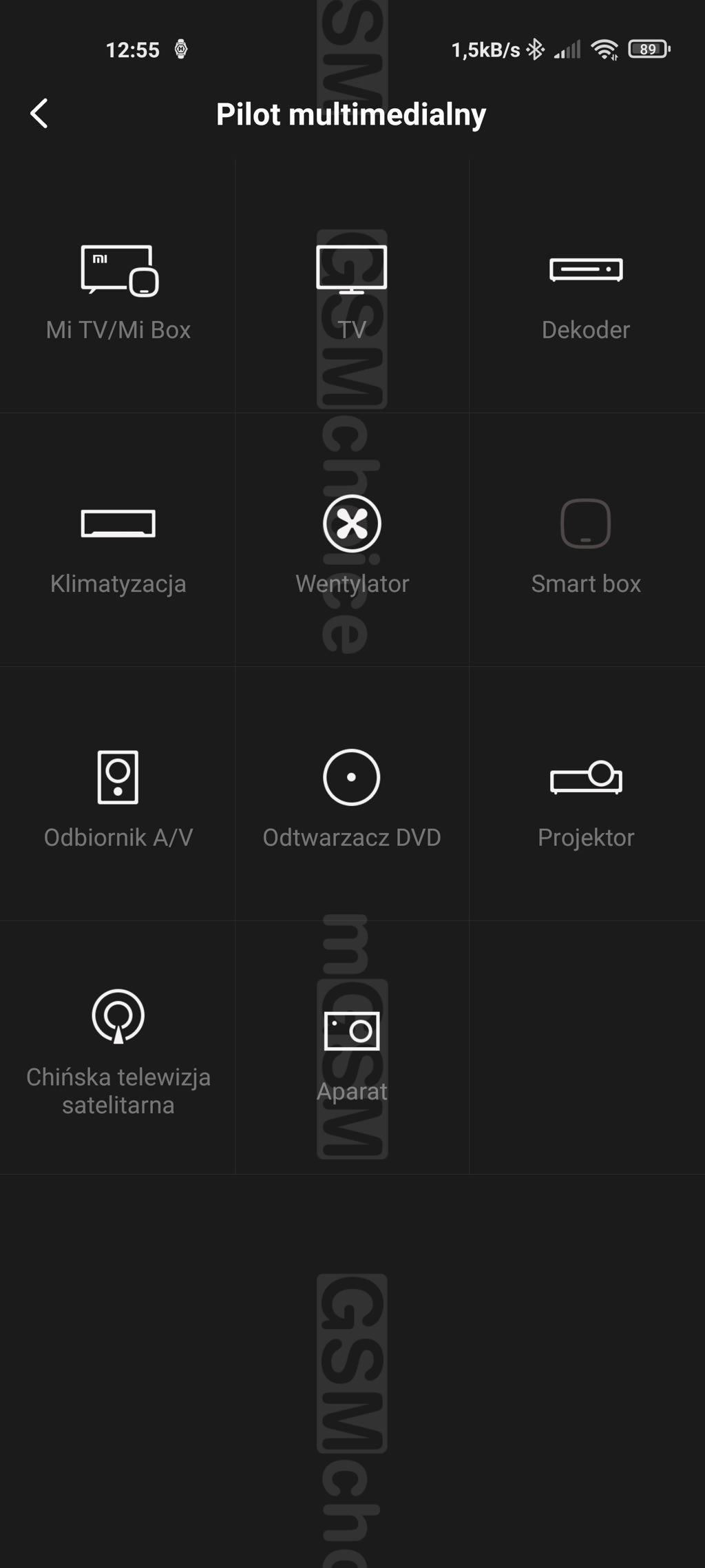Screen dimensions: 705x1568
Task: Choose TV as the device
Action: [x=352, y=287]
